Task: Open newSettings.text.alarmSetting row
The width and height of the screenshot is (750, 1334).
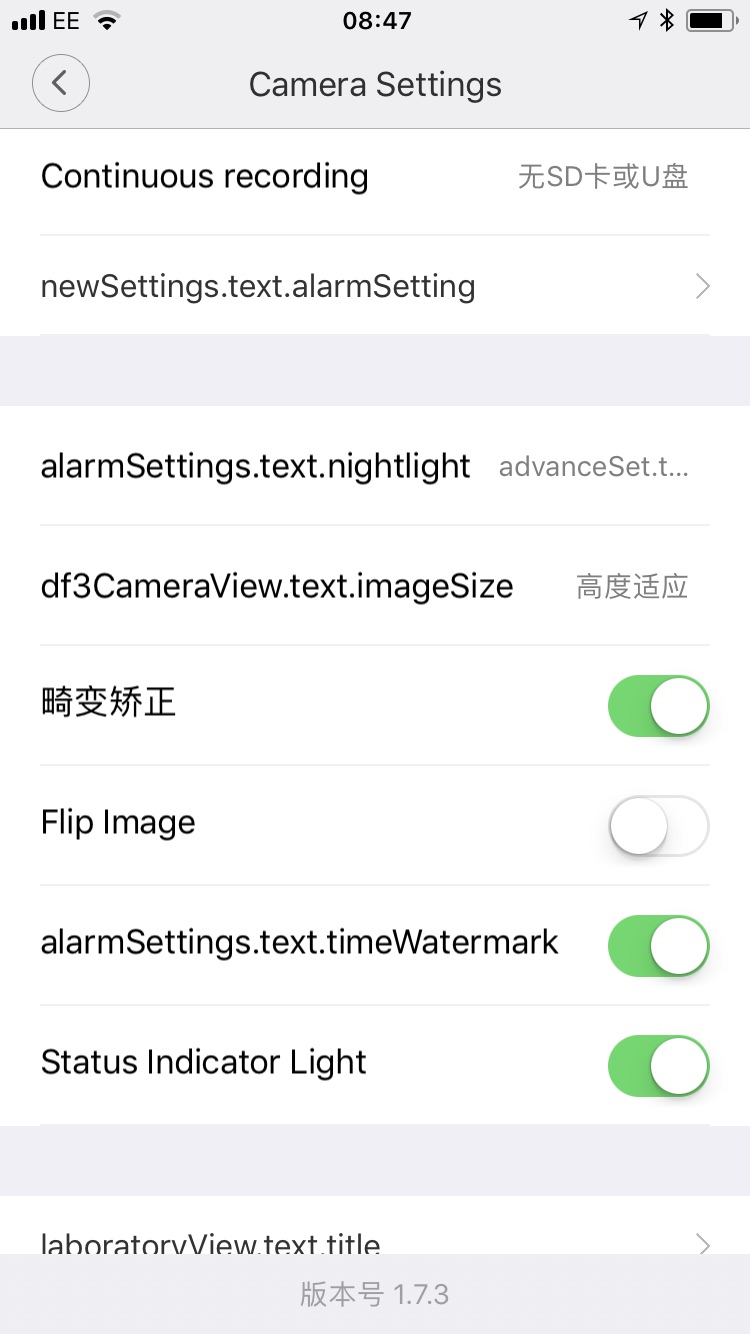Action: 375,287
